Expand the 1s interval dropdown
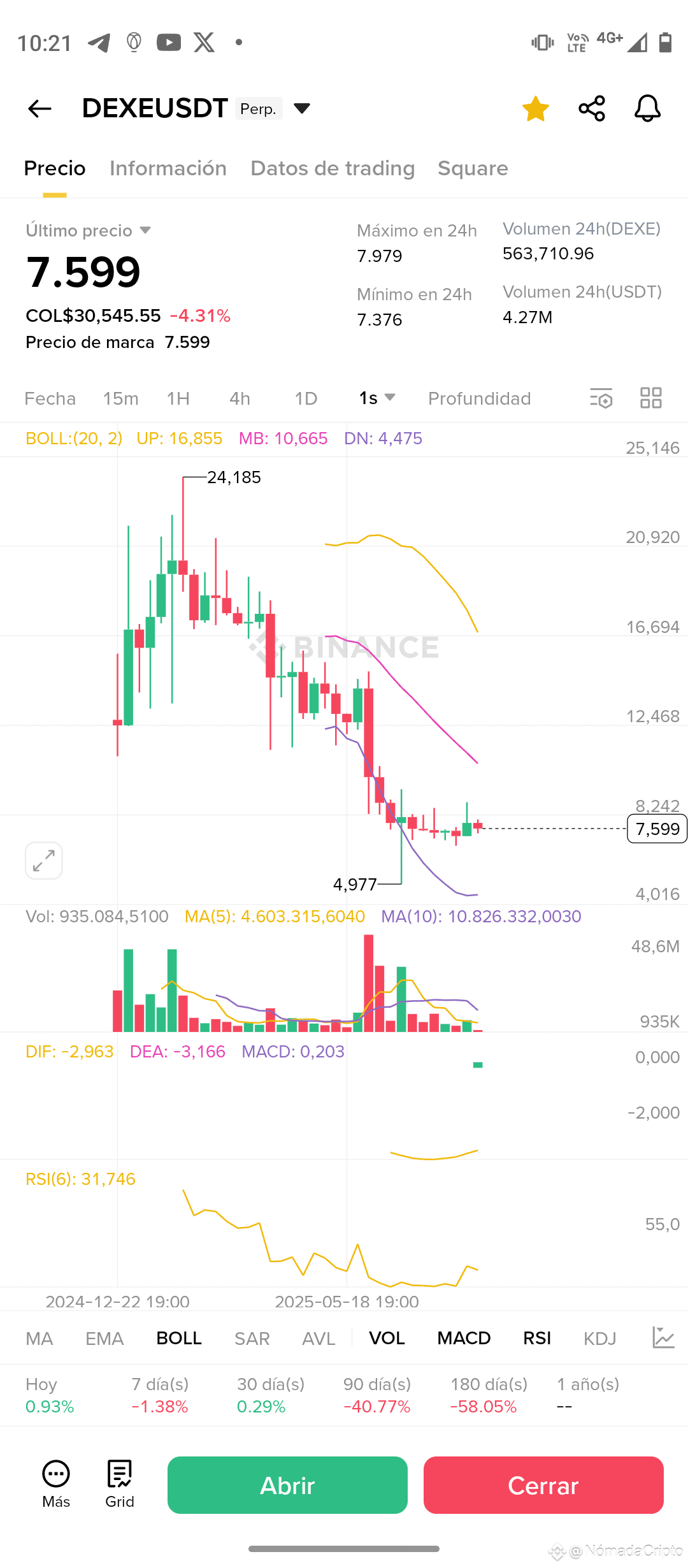Viewport: 688px width, 1568px height. click(377, 398)
